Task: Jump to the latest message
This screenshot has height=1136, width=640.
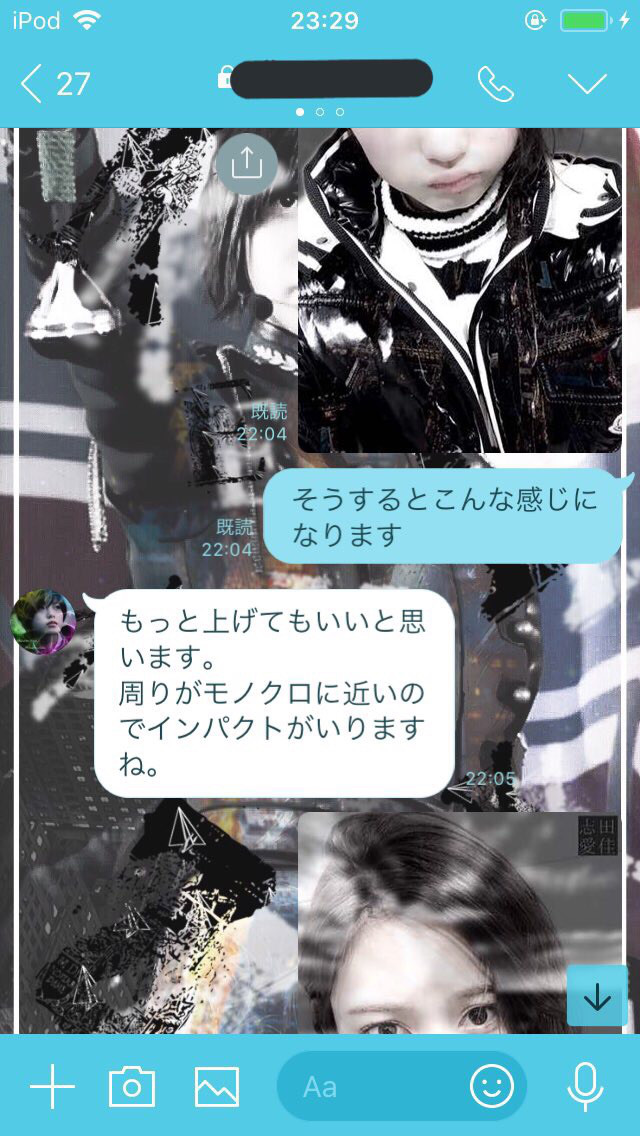Action: [x=597, y=996]
